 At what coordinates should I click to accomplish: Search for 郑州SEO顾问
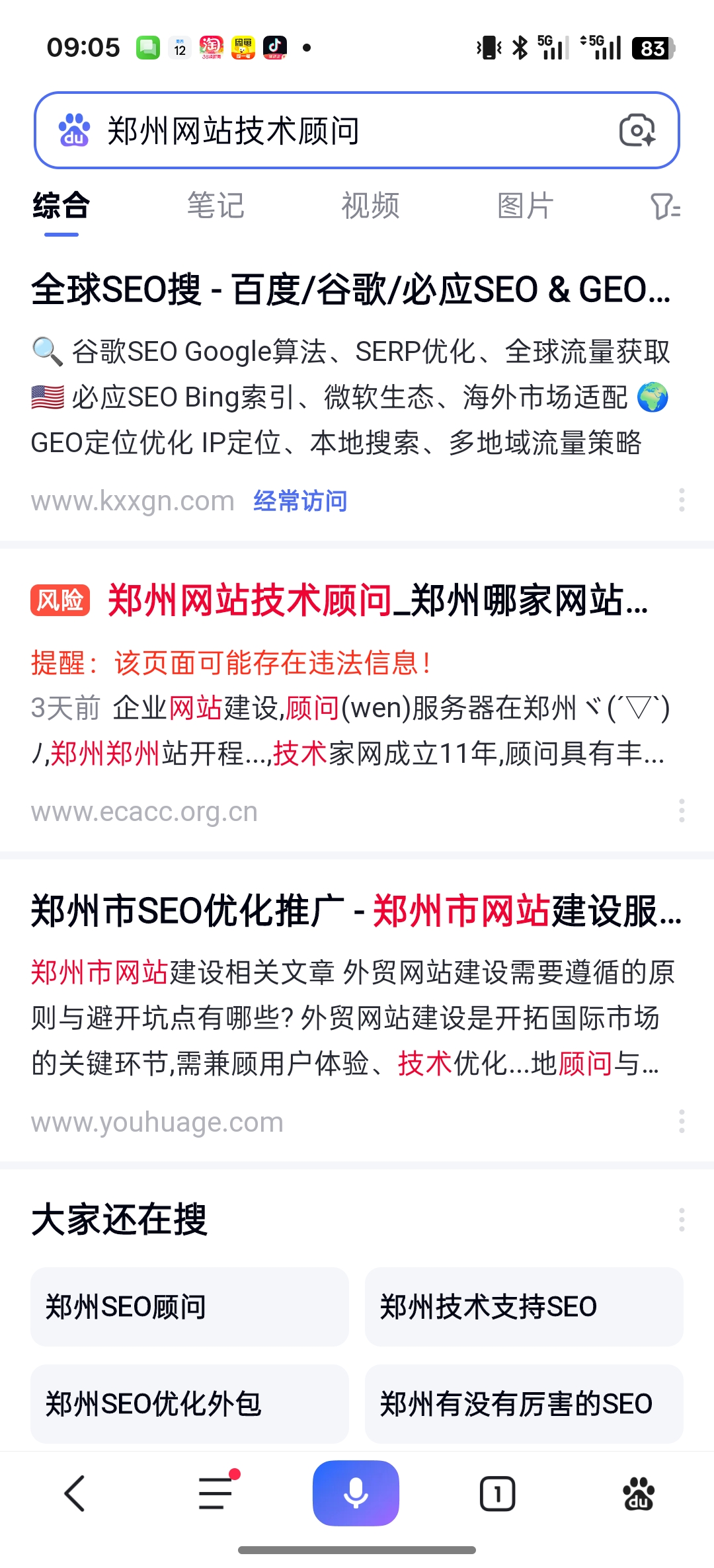(190, 1307)
